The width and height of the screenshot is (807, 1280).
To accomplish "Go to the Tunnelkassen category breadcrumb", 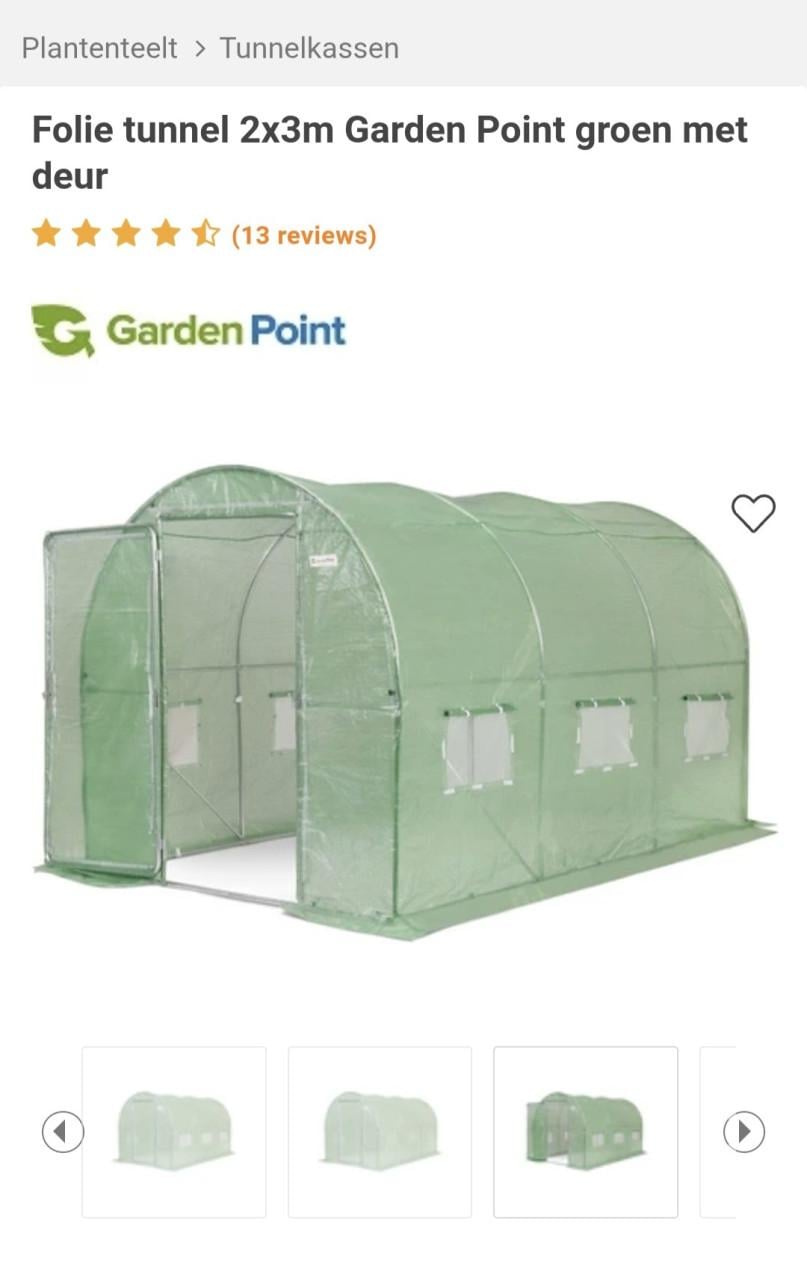I will pos(309,48).
